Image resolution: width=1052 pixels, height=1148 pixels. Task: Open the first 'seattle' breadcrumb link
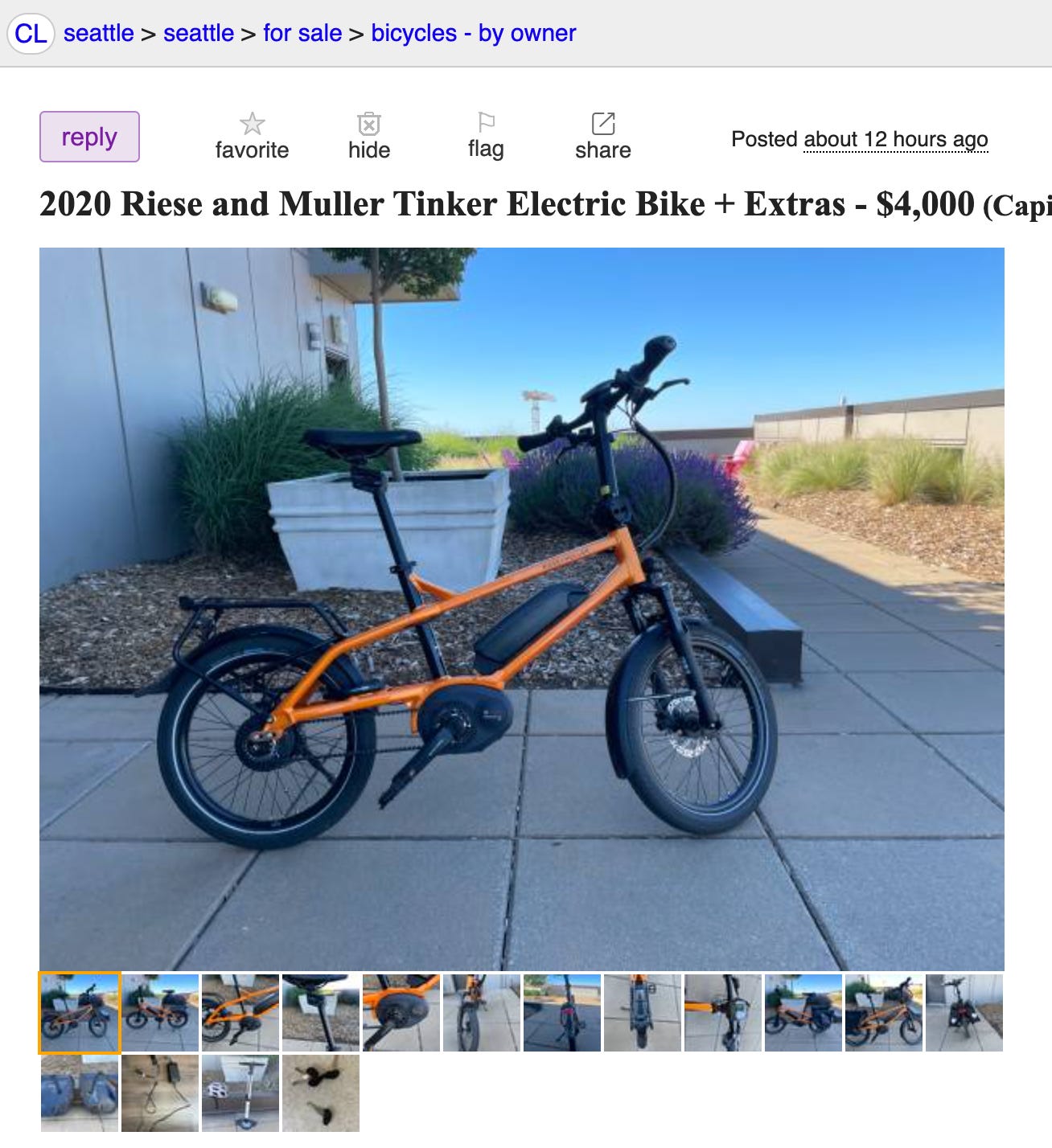(98, 33)
